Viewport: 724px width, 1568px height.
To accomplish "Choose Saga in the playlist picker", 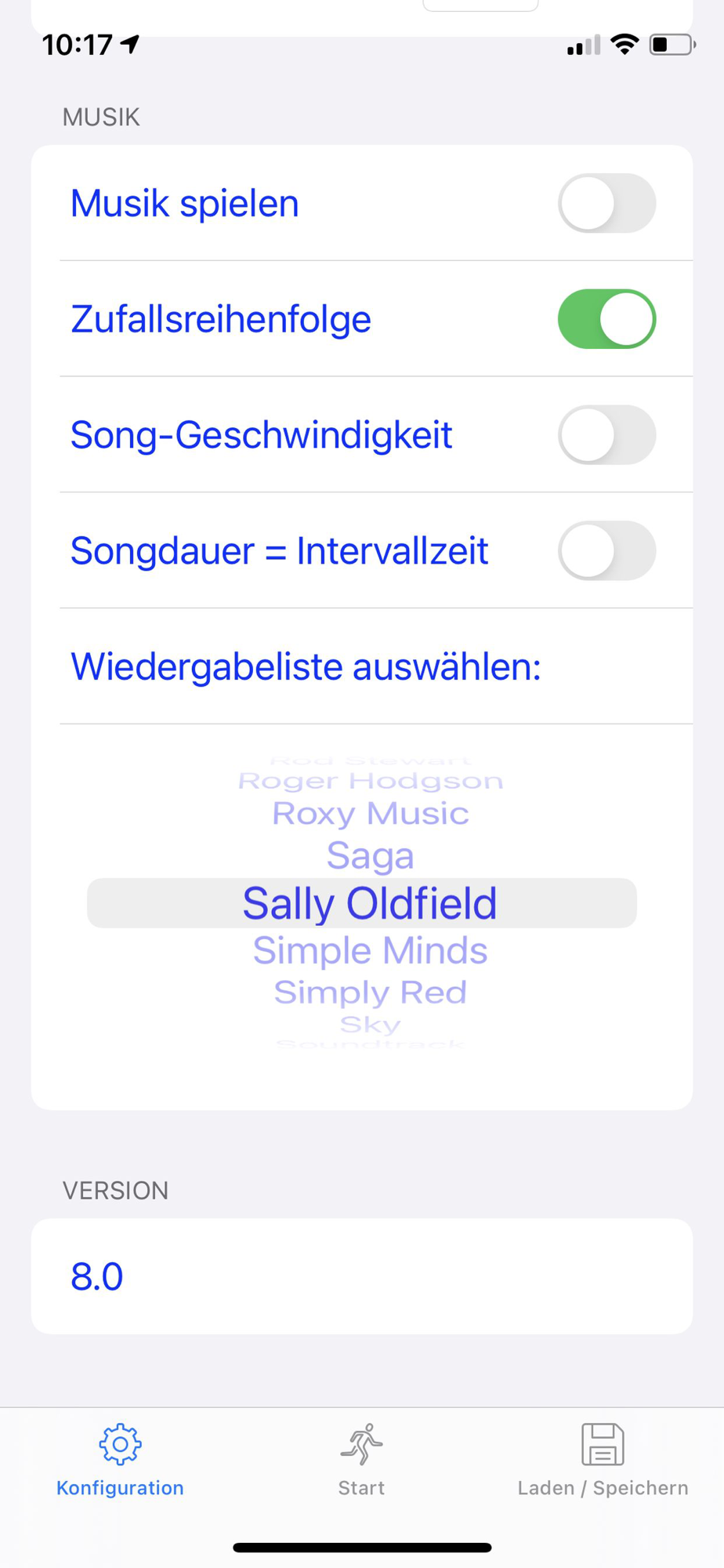I will [x=370, y=855].
